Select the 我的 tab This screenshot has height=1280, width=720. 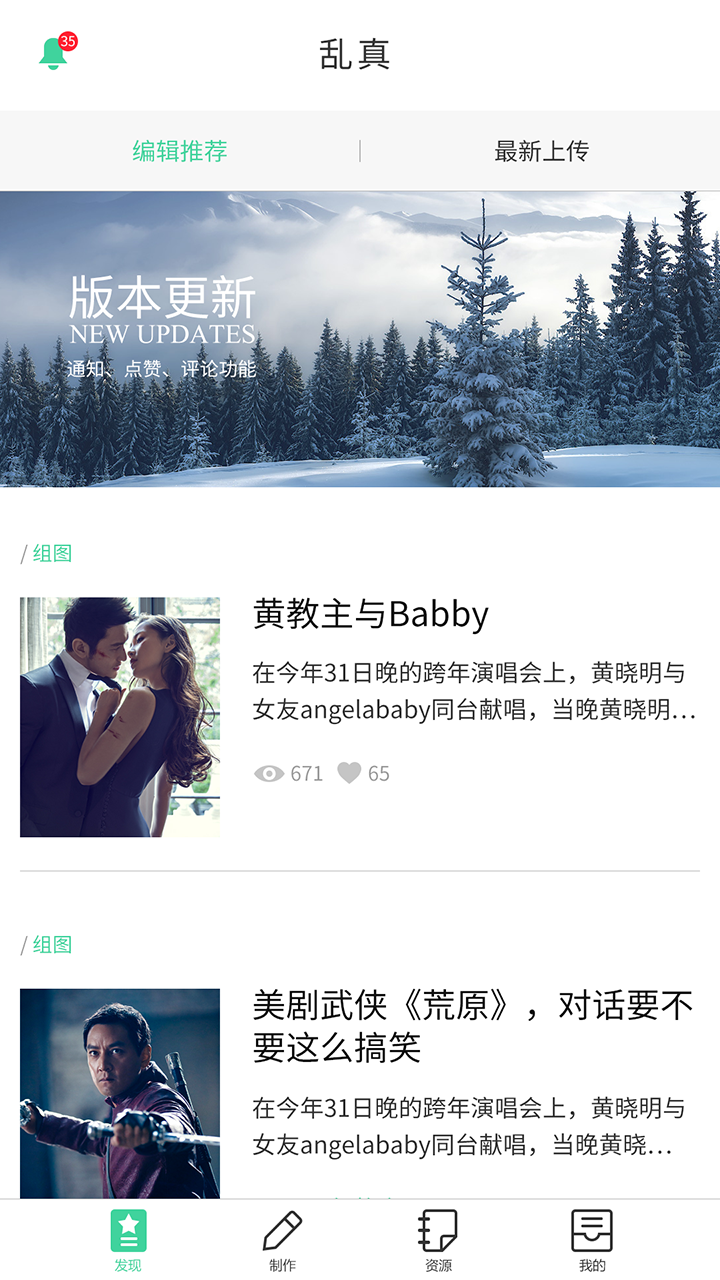(x=592, y=1240)
